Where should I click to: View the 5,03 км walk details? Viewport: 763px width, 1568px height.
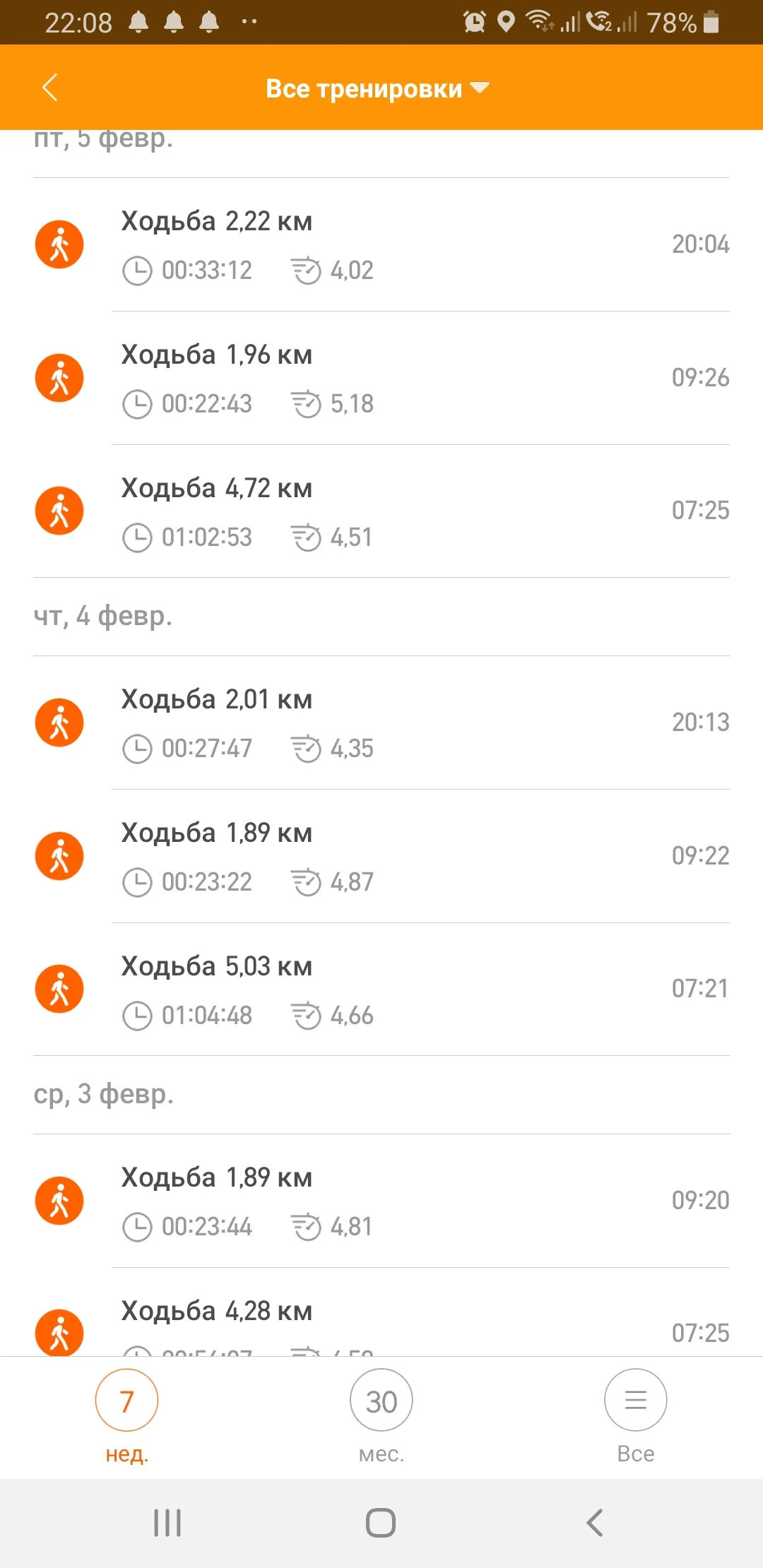tap(381, 990)
